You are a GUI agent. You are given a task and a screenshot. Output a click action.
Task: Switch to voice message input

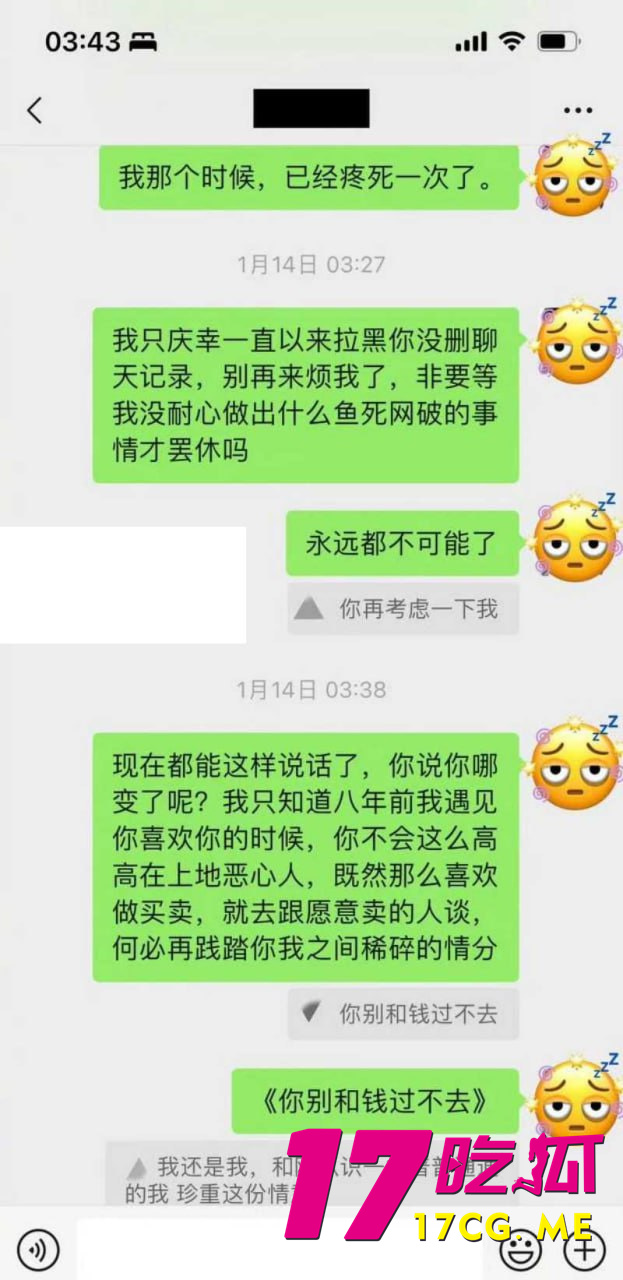38,1248
